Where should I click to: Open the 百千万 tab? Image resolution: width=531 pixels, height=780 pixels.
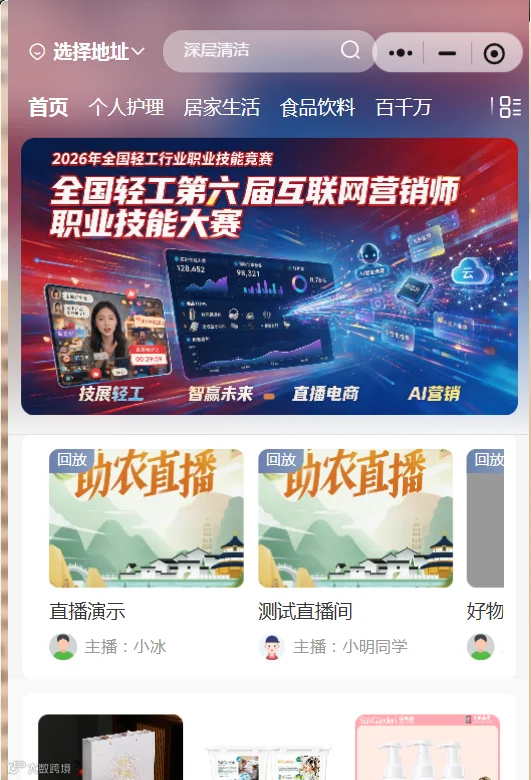pos(404,107)
